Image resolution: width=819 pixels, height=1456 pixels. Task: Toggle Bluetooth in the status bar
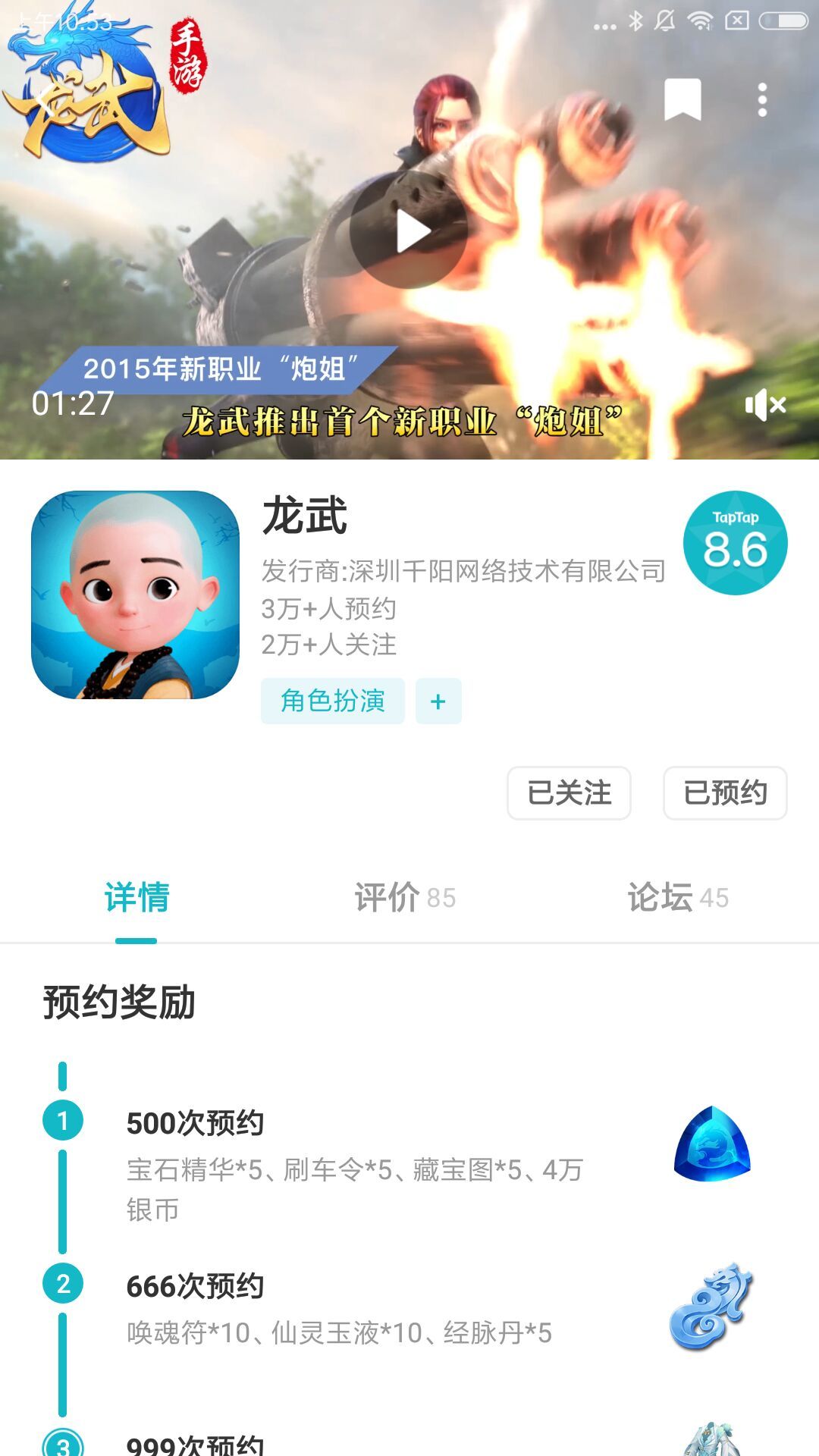point(635,21)
